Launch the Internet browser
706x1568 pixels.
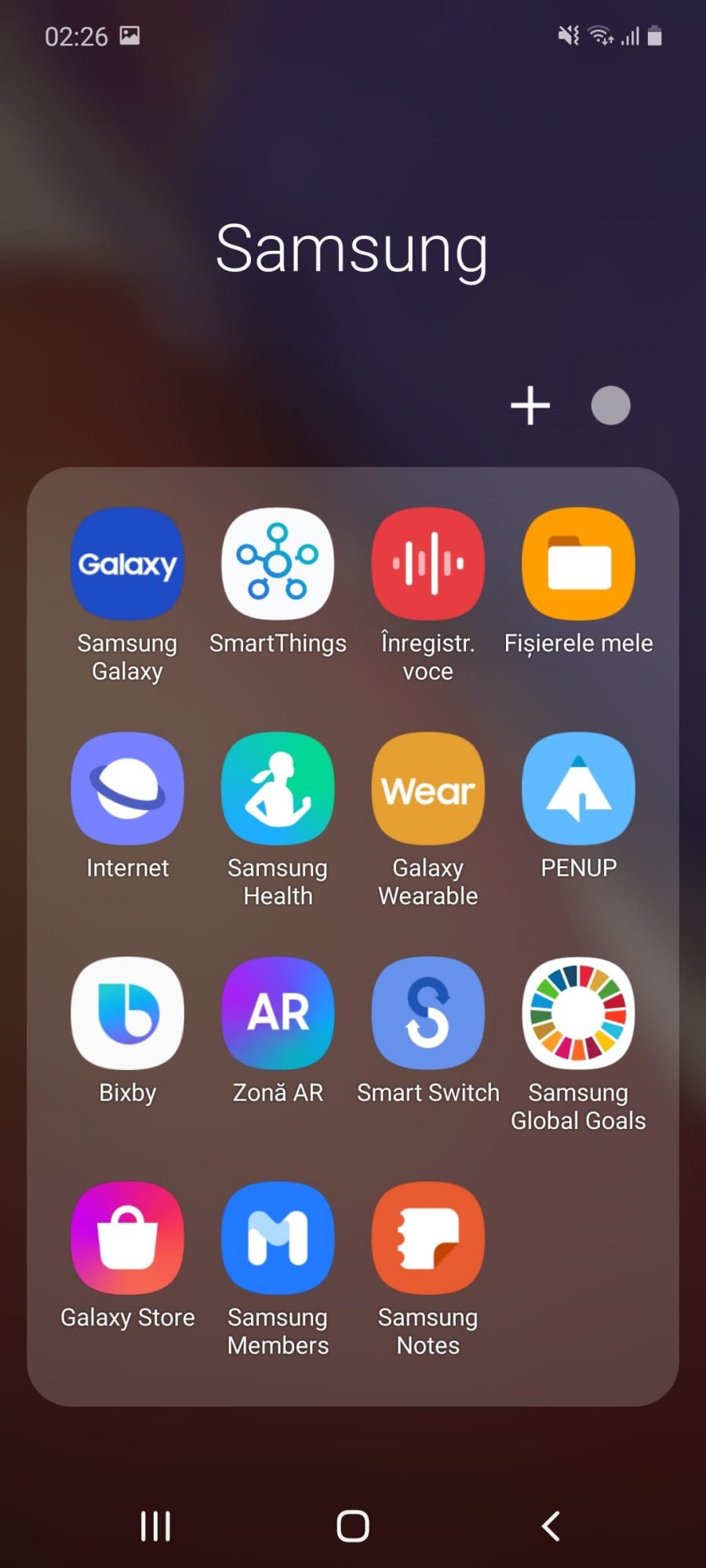point(127,789)
